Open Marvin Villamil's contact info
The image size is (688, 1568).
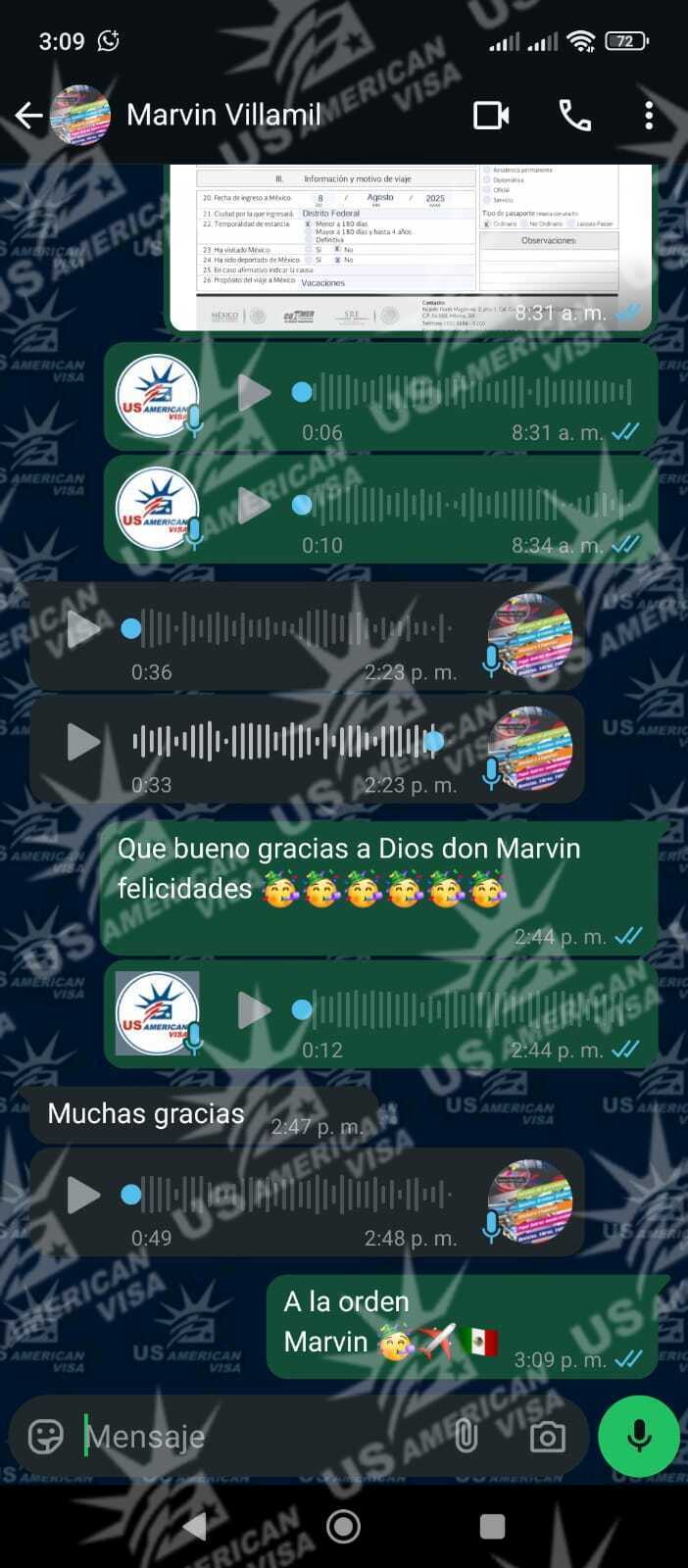coord(223,115)
